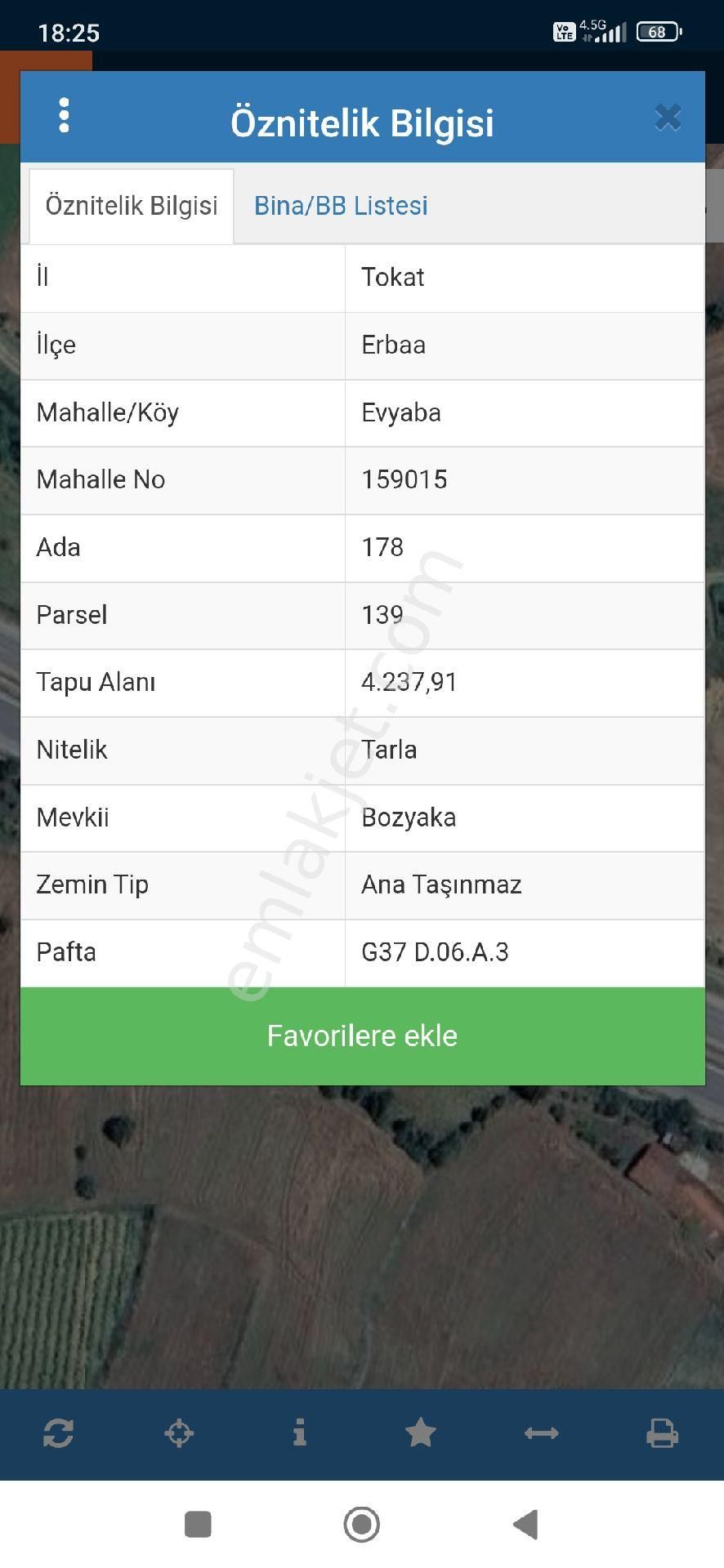Open the recent apps square button
Image resolution: width=724 pixels, height=1568 pixels.
click(196, 1524)
